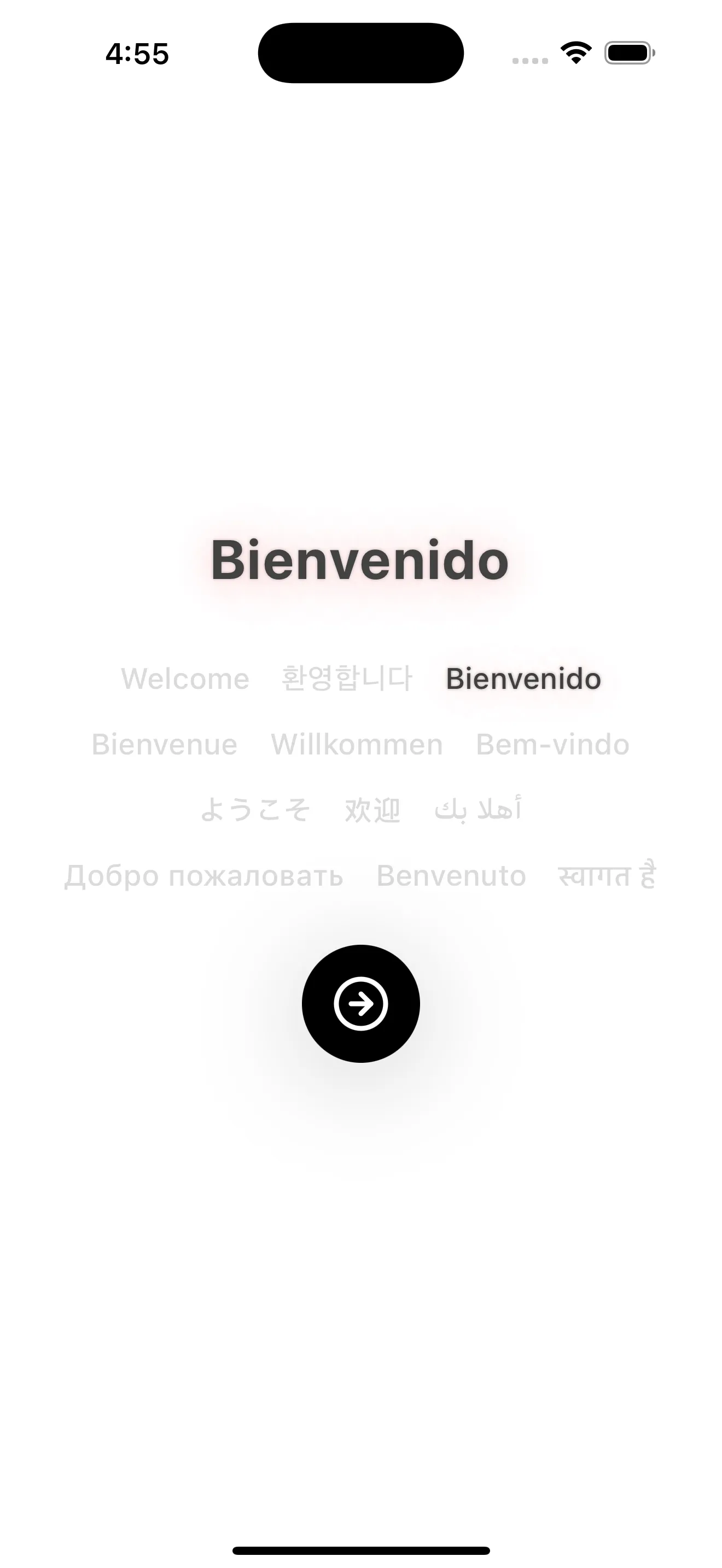Tap the battery indicator icon
The image size is (722, 1568).
[628, 54]
